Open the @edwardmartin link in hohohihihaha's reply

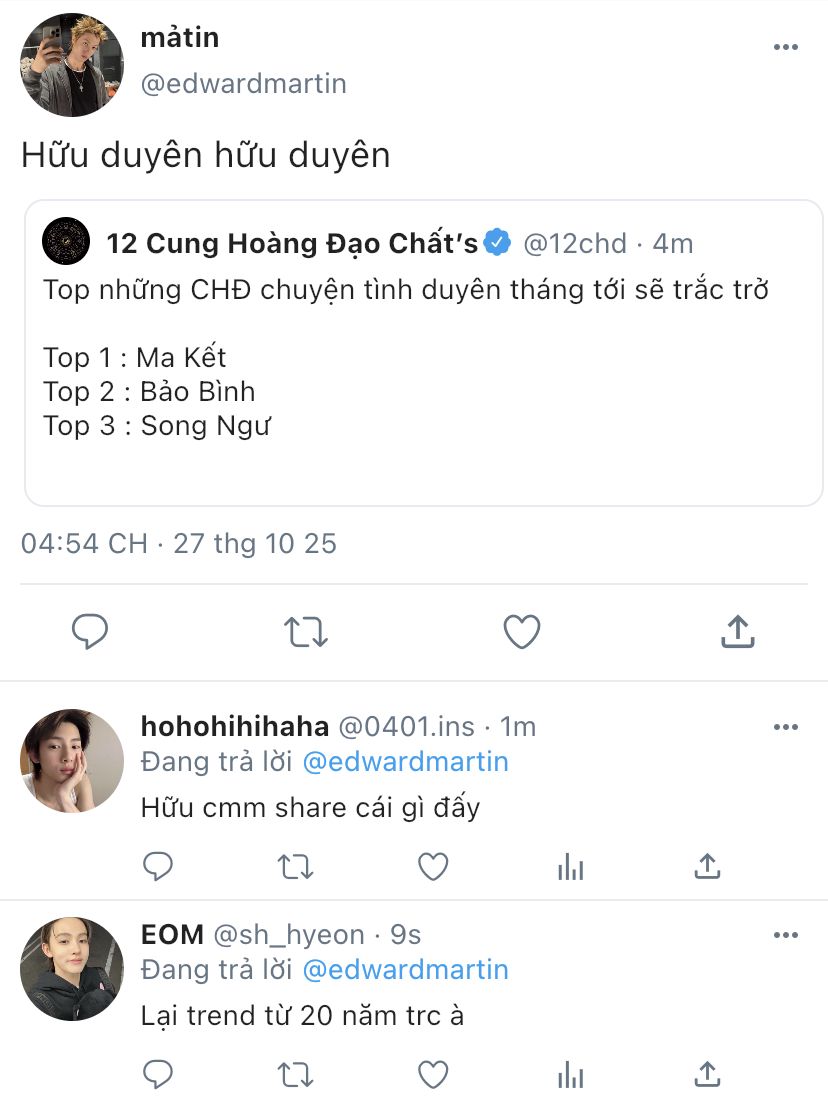click(x=405, y=762)
